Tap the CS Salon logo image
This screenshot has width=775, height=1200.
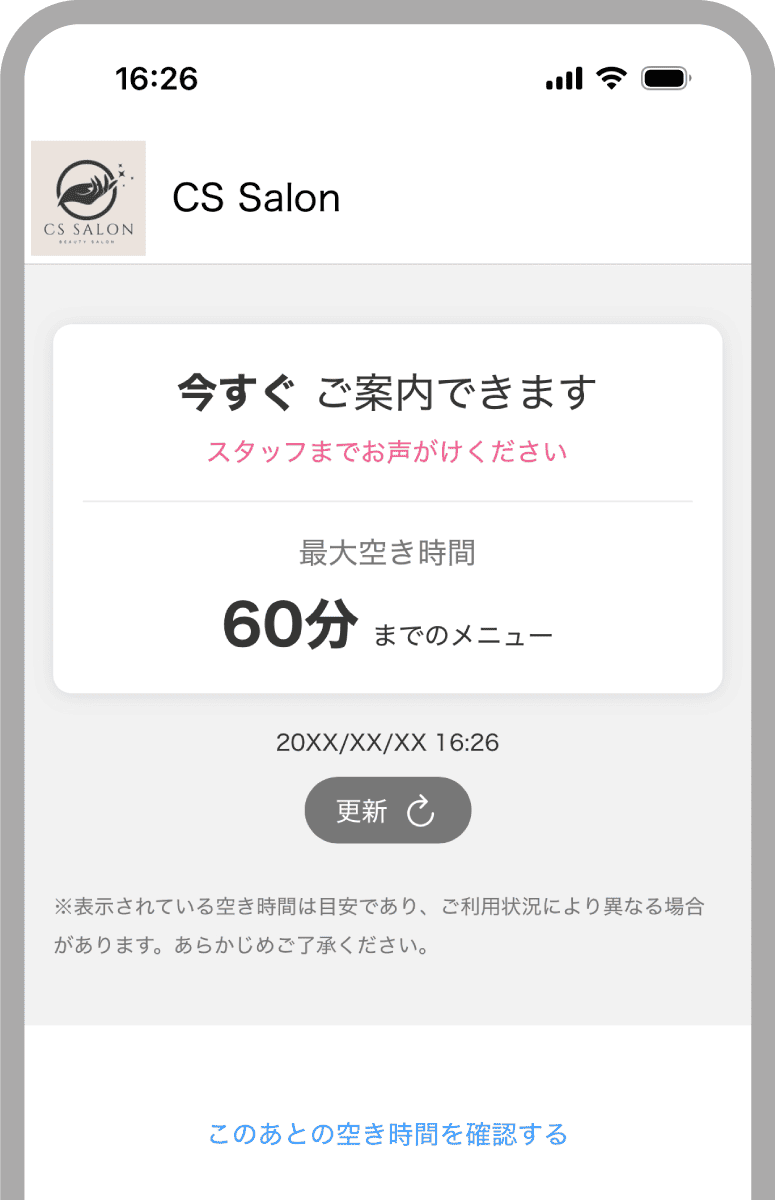(90, 198)
